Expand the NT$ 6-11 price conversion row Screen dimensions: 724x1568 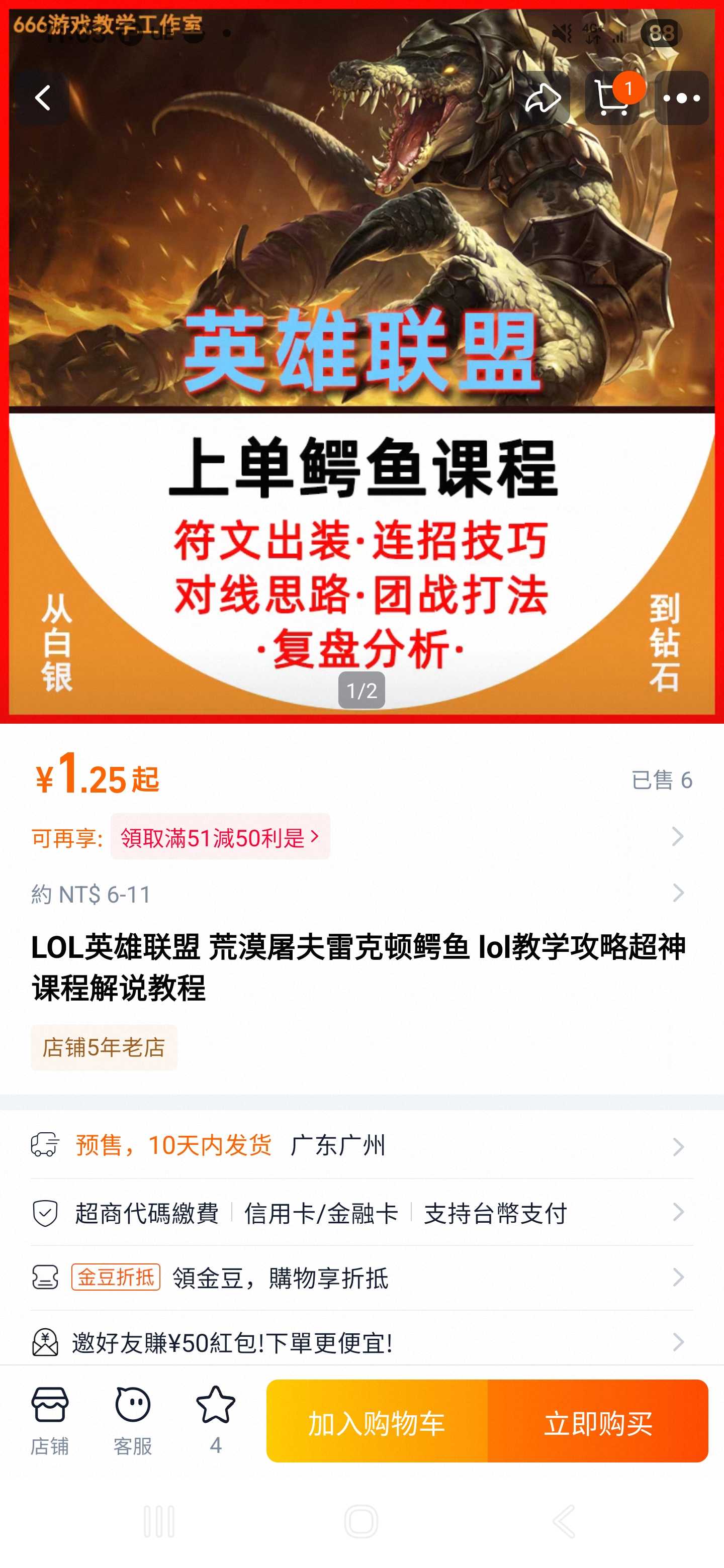click(361, 894)
